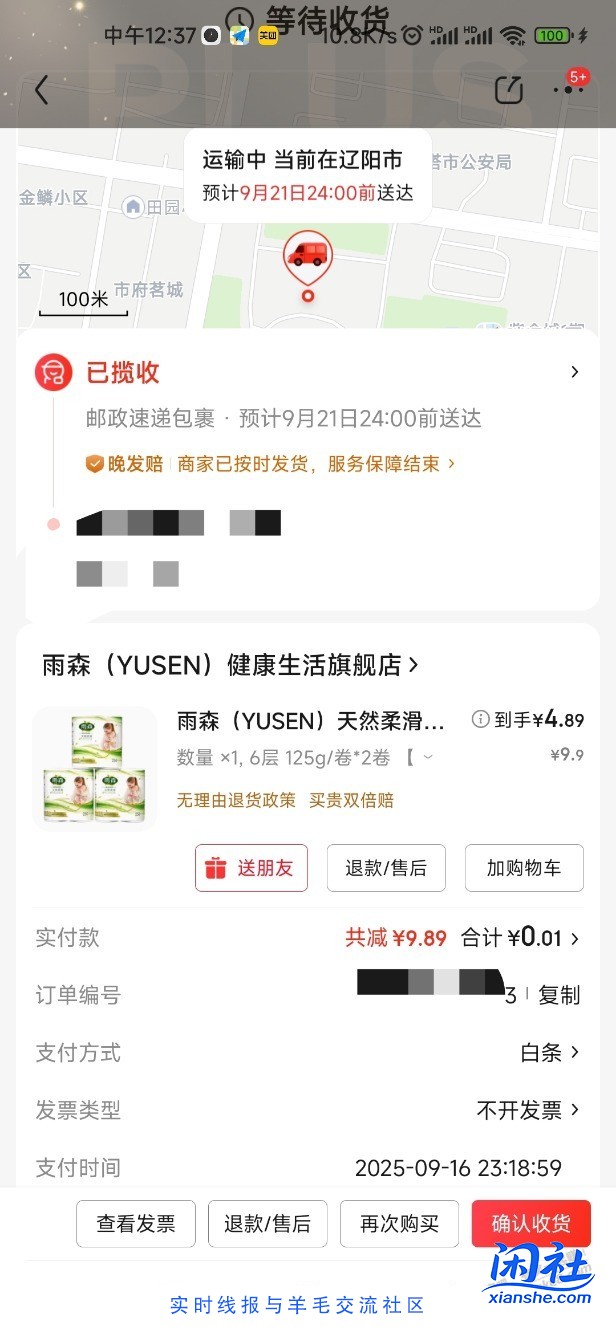Tap the 送朋友 gift button
Viewport: 616px width, 1334px height.
251,868
